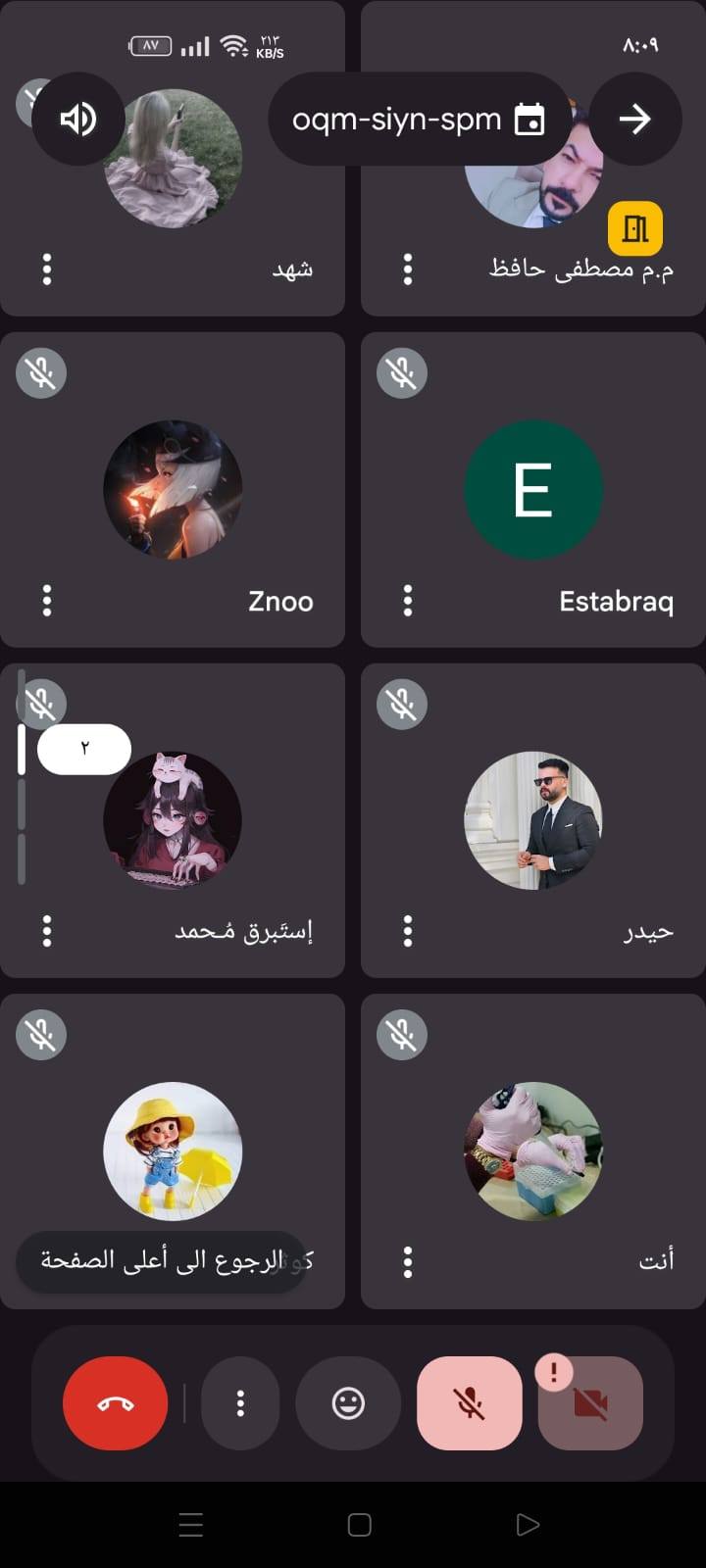Turn on your camera
Screen dimensions: 706x1568
(x=590, y=1403)
